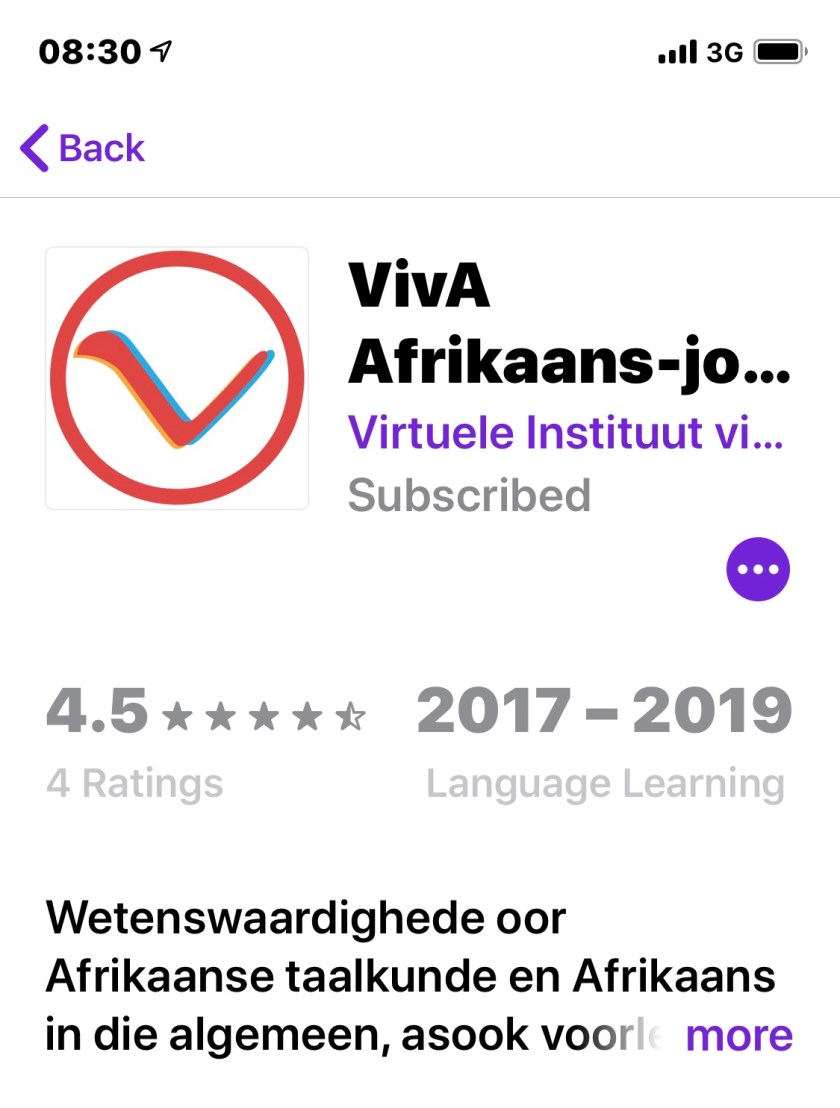
Task: Open the purple more-options ellipsis button
Action: coord(757,570)
